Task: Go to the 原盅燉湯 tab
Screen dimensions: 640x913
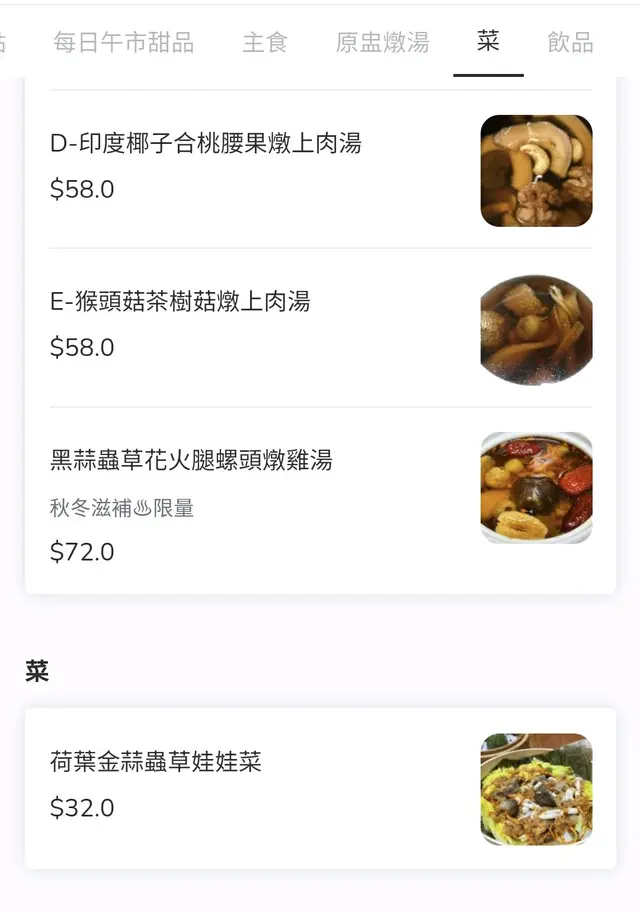Action: coord(382,42)
